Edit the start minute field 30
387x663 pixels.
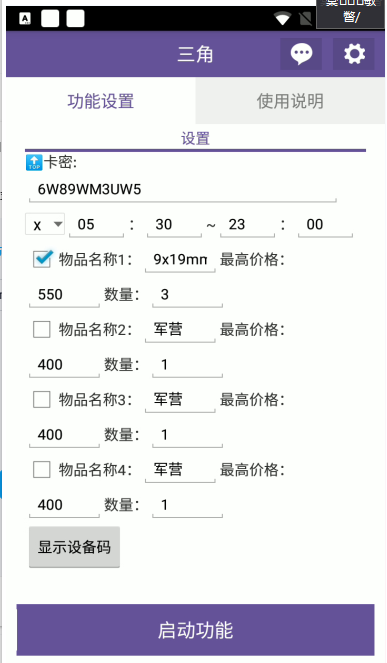174,225
